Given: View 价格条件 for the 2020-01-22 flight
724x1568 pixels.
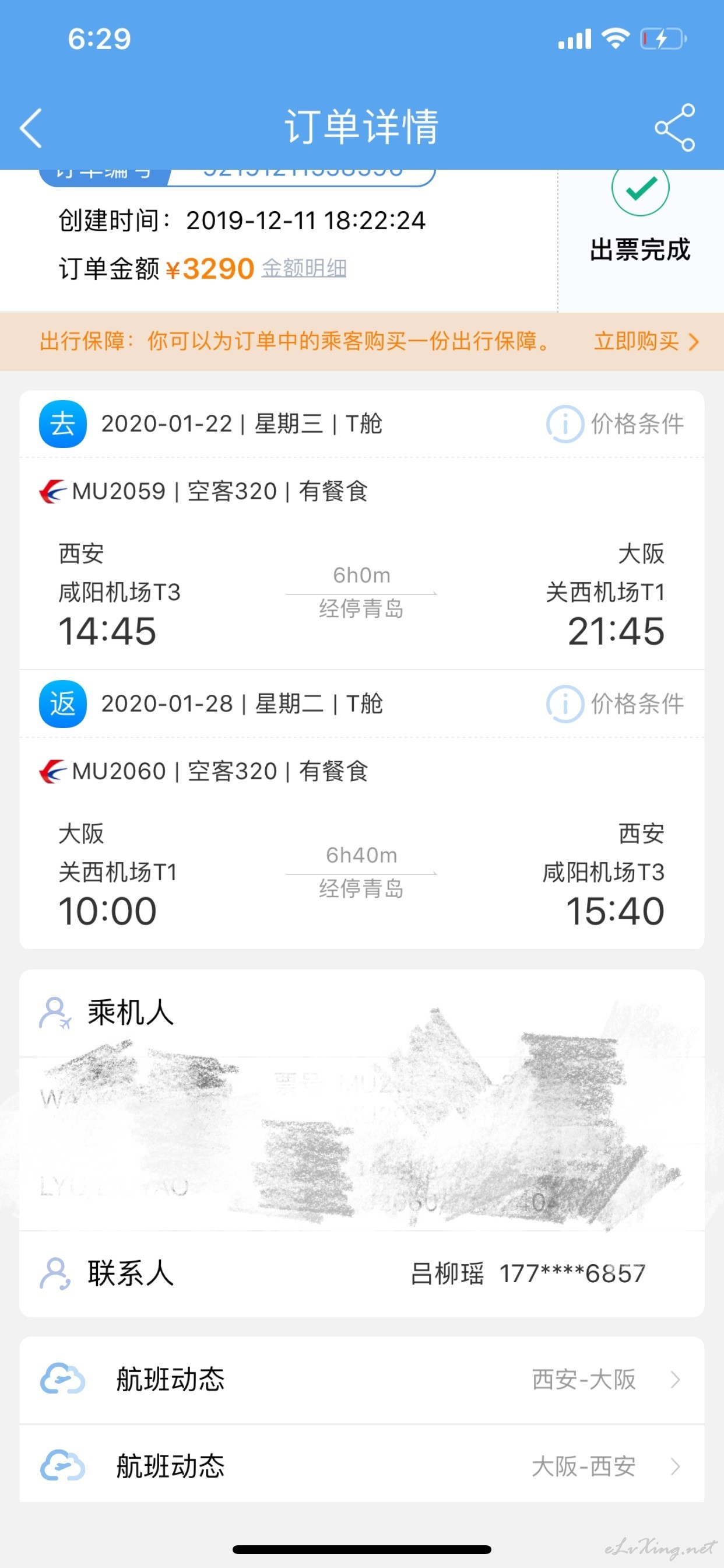Looking at the screenshot, I should 615,423.
